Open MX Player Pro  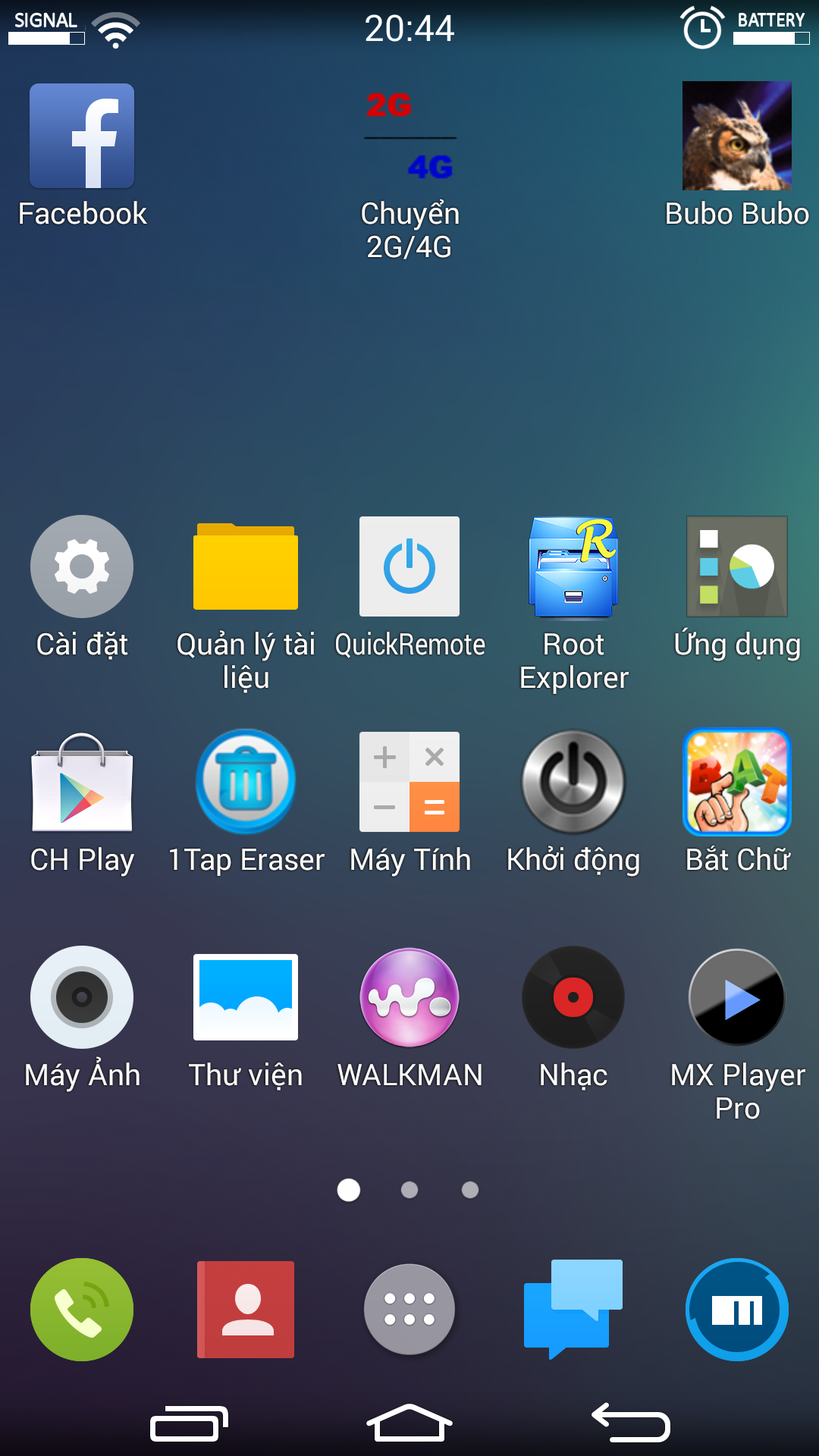[736, 997]
